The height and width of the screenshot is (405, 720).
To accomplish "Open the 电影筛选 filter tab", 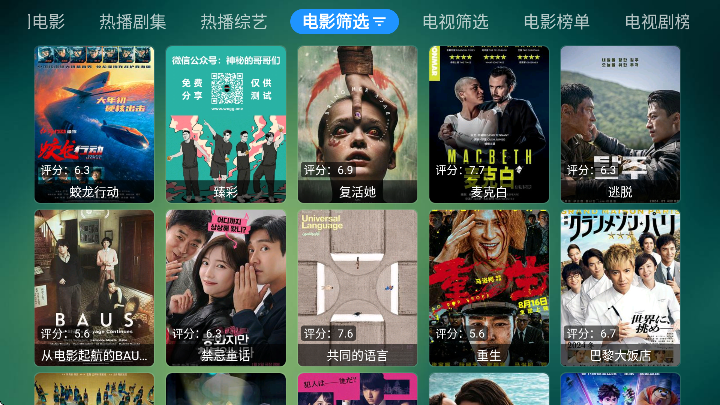I will point(344,22).
